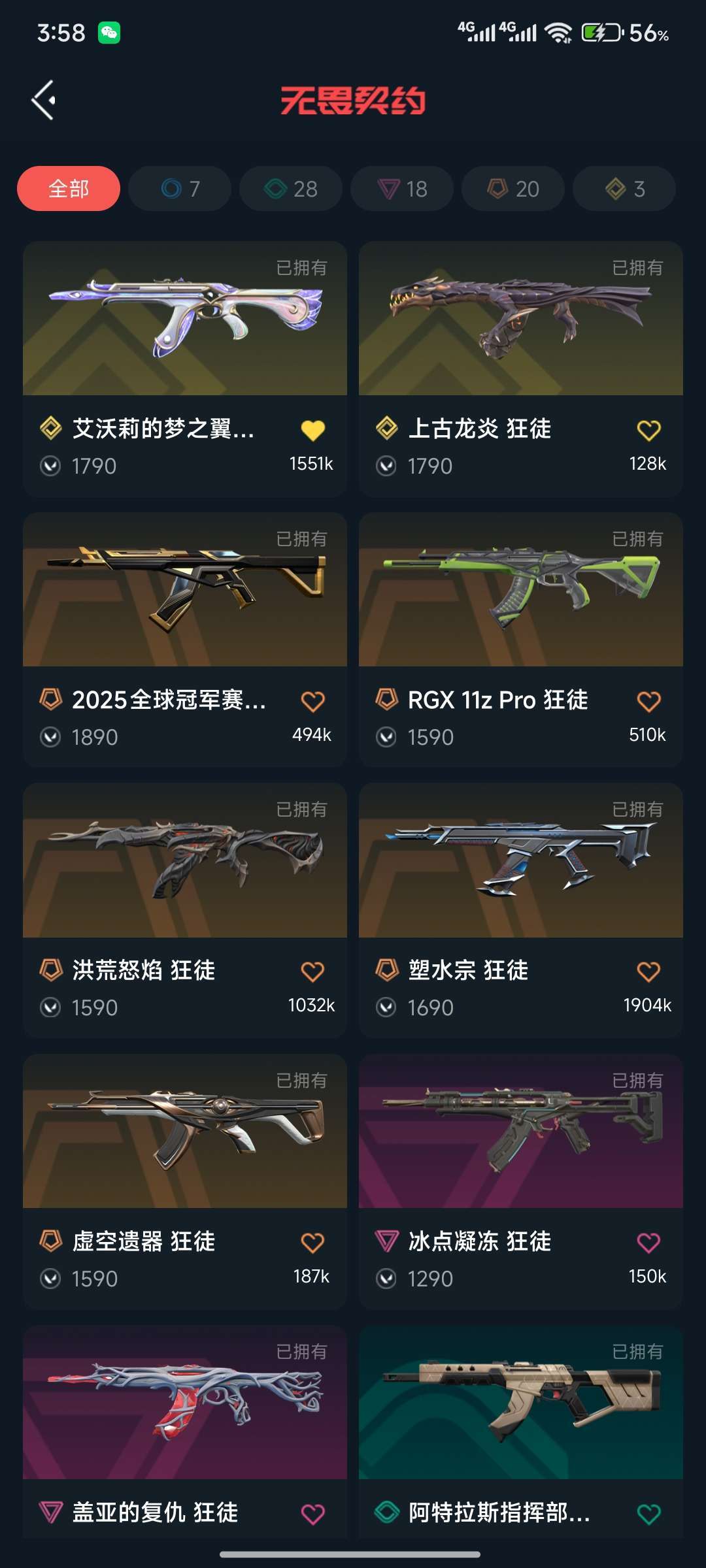Filter by the tier showing 28 skins

(291, 189)
